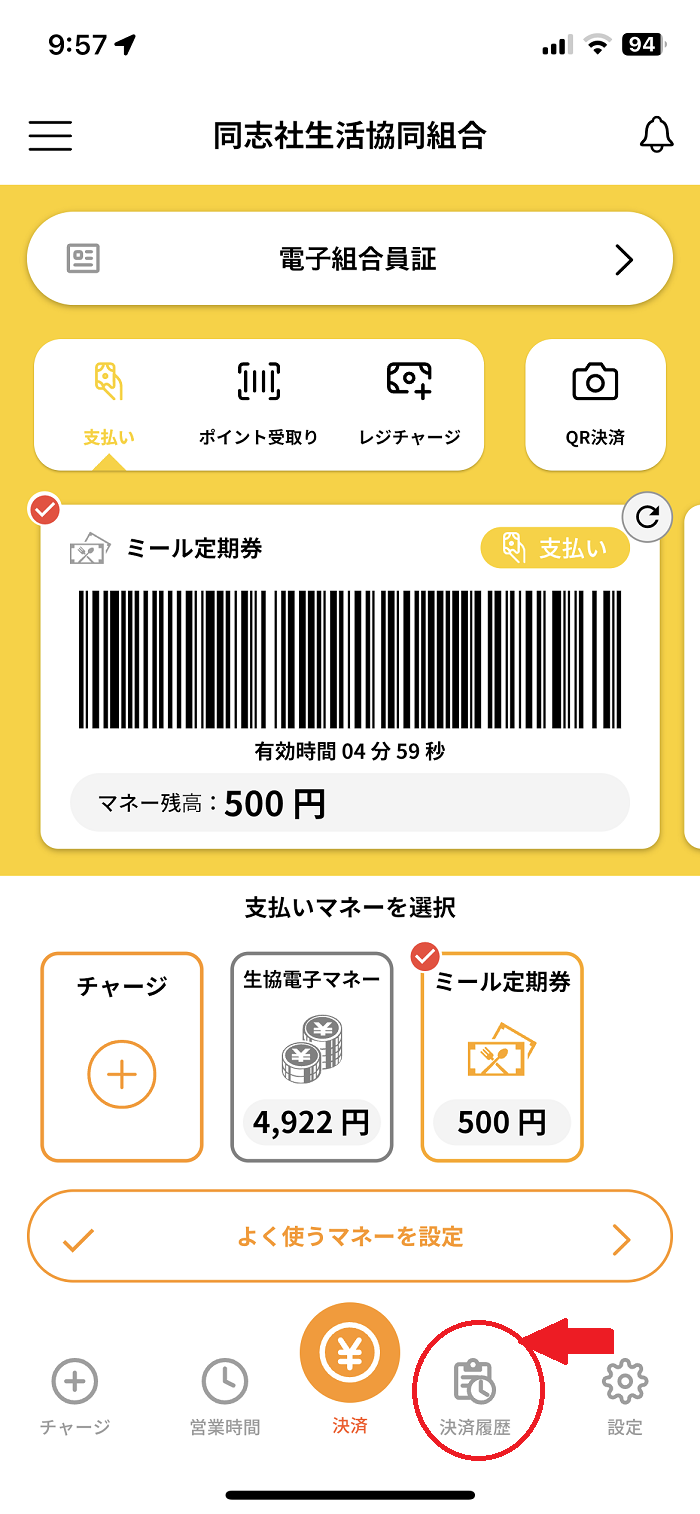This screenshot has height=1514, width=700.
Task: Open 電子組合員証 card
Action: pyautogui.click(x=350, y=259)
